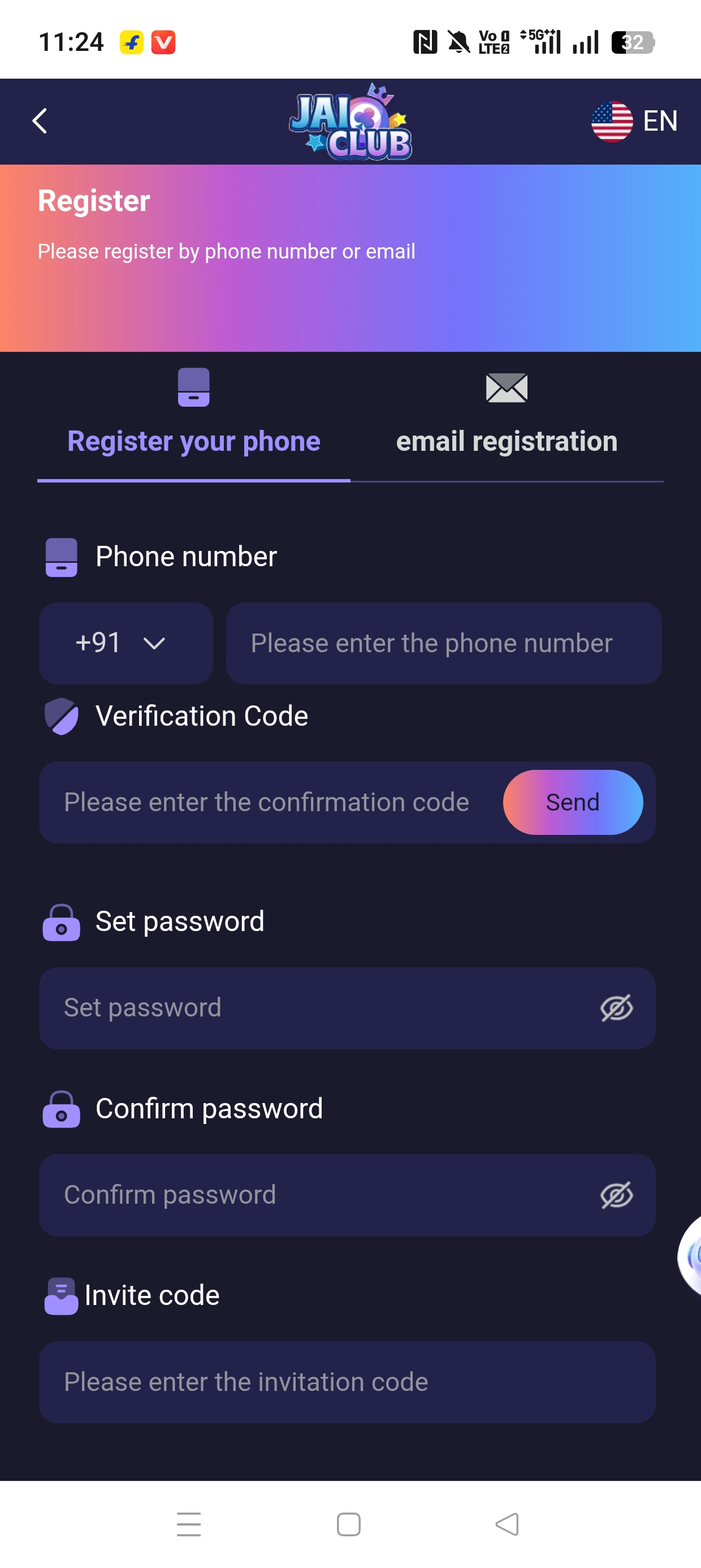Open the +91 country code dropdown

tap(126, 643)
